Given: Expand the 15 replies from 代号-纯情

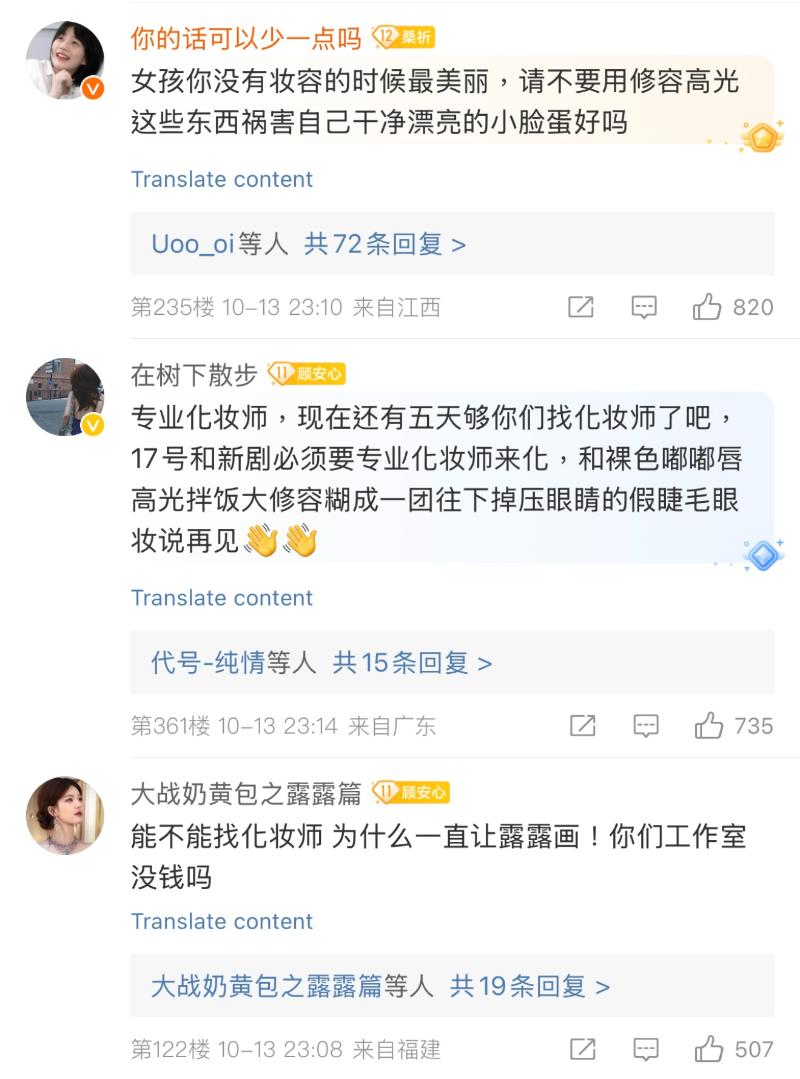Looking at the screenshot, I should [321, 662].
